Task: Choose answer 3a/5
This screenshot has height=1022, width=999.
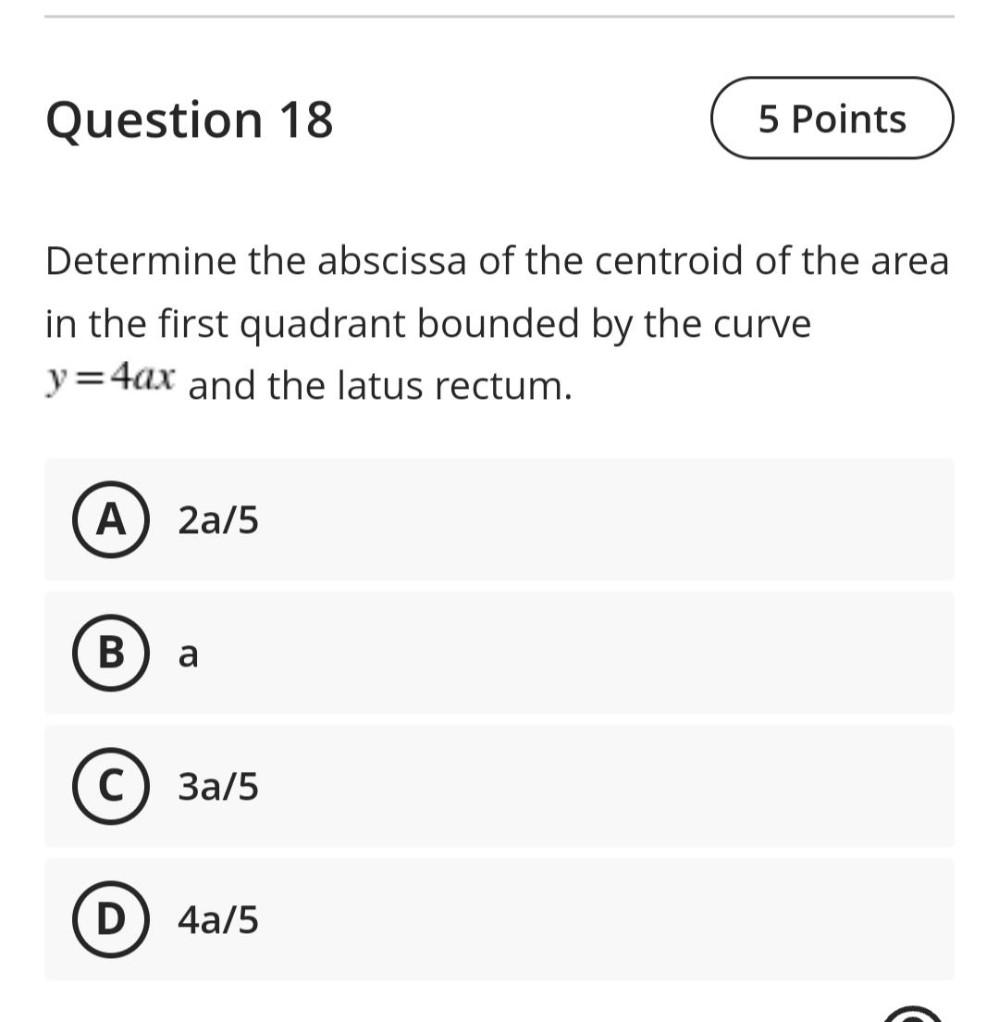Action: tap(218, 787)
